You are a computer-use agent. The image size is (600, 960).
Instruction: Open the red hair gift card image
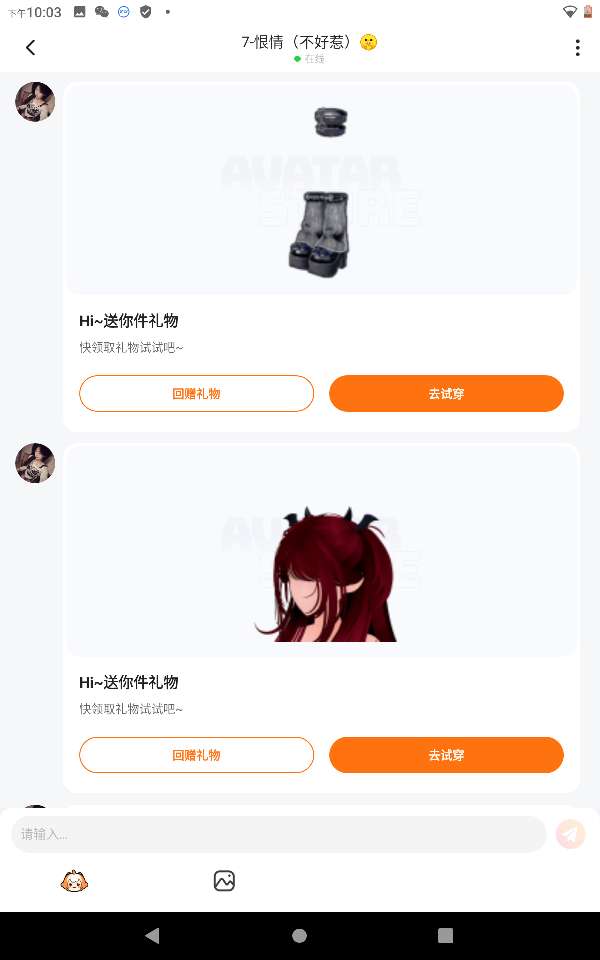click(x=321, y=552)
